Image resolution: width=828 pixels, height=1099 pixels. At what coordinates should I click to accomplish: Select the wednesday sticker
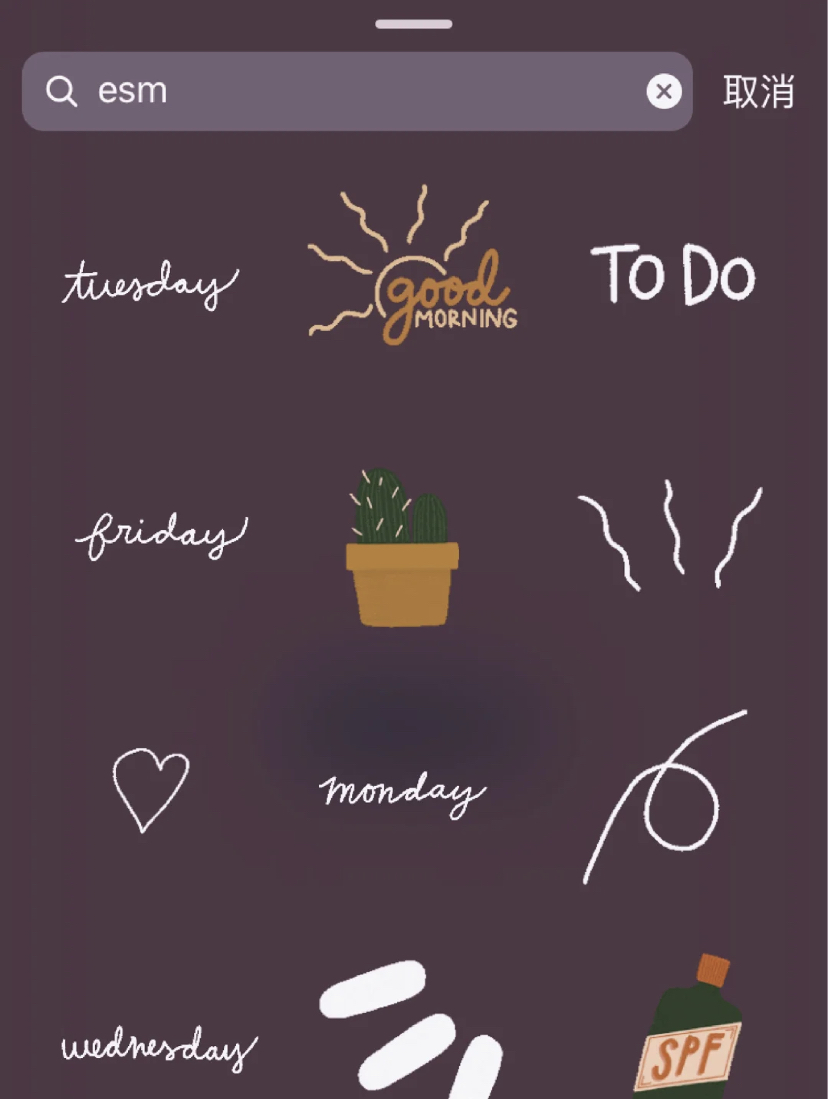158,1047
